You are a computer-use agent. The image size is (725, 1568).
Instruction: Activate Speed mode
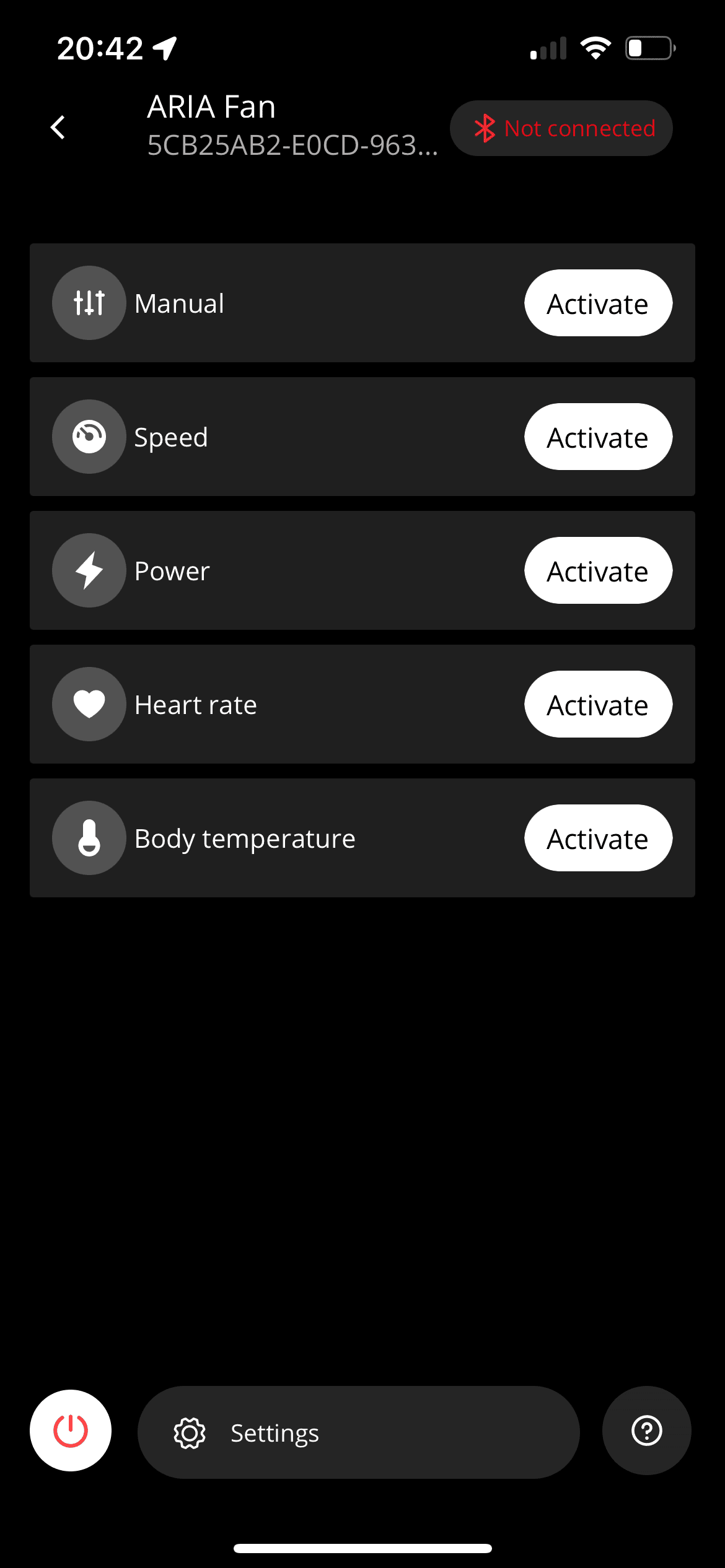597,436
